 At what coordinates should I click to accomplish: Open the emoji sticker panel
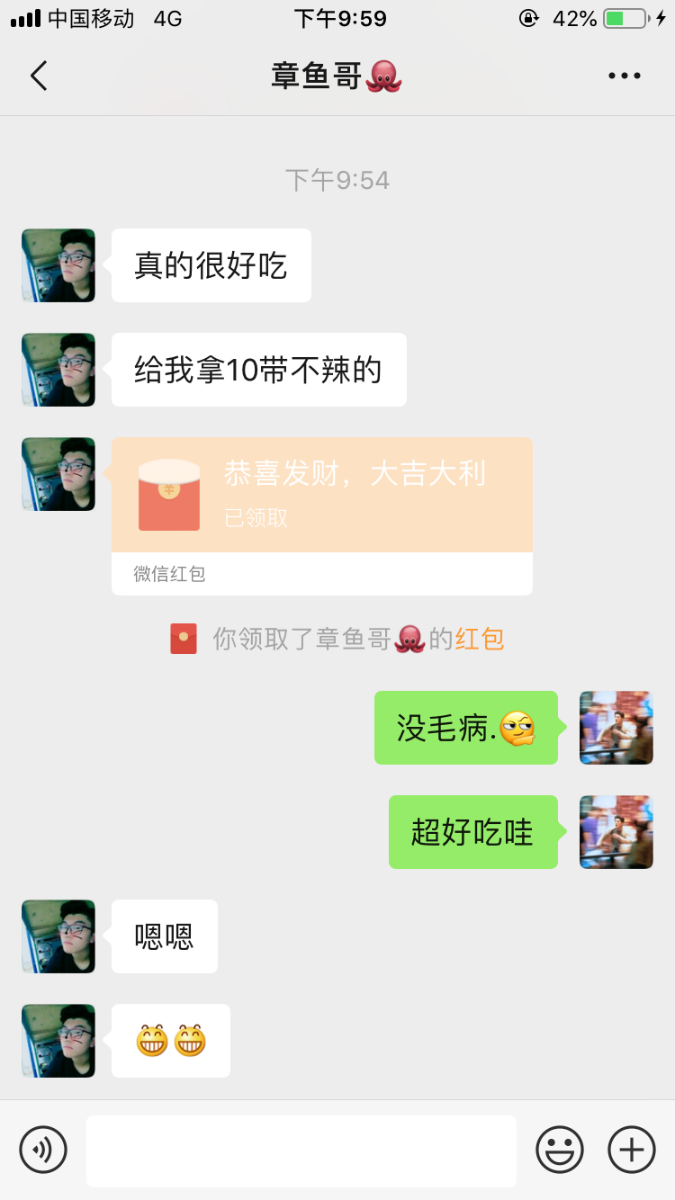pos(559,1149)
